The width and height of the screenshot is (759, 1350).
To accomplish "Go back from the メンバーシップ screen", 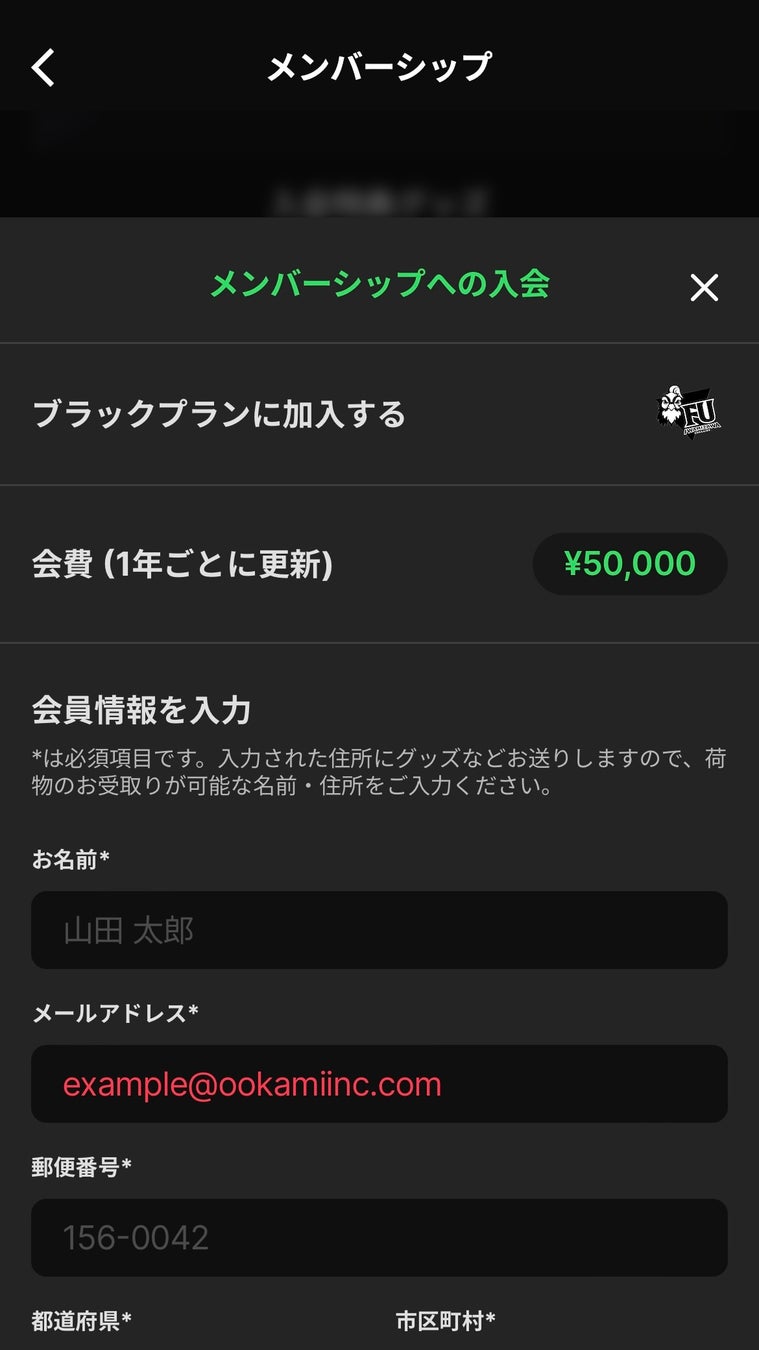I will 44,68.
